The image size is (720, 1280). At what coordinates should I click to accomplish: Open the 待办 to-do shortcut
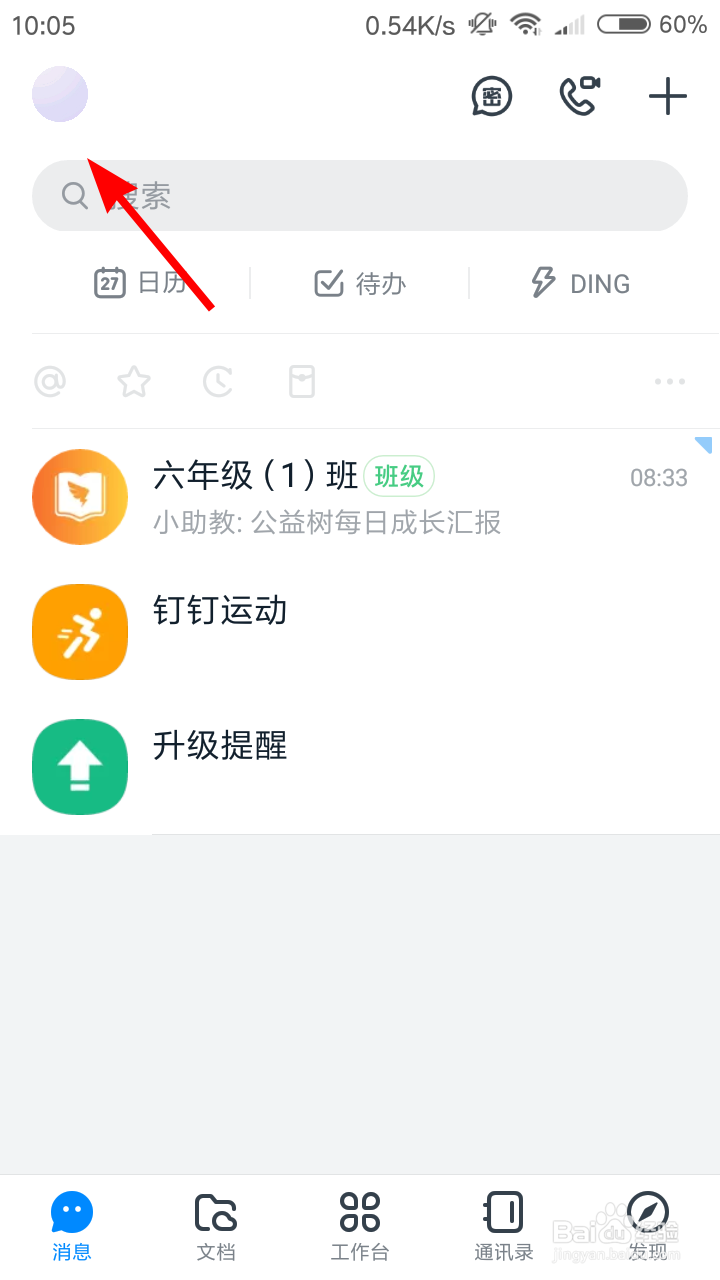click(358, 283)
